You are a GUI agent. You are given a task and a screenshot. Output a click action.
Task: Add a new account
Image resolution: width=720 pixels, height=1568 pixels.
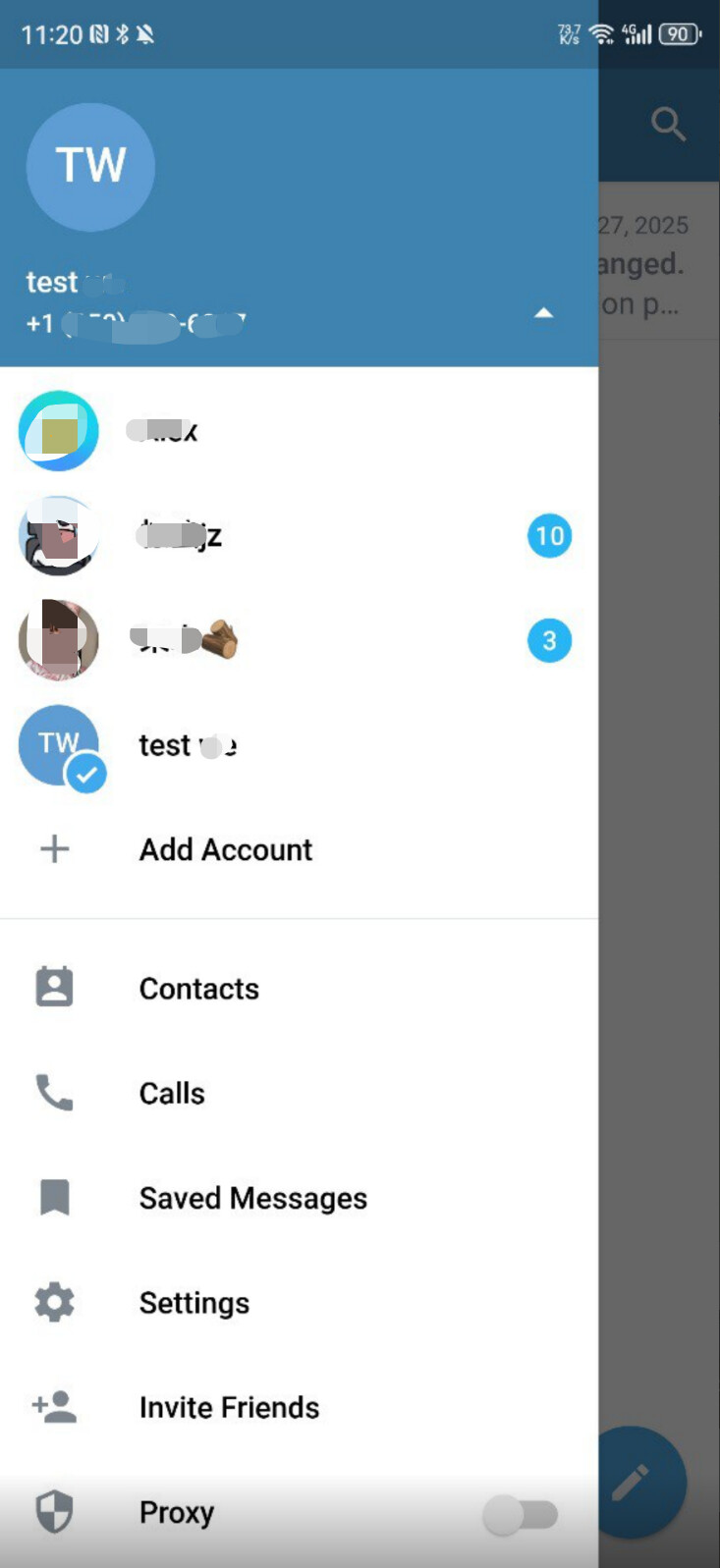[x=299, y=849]
